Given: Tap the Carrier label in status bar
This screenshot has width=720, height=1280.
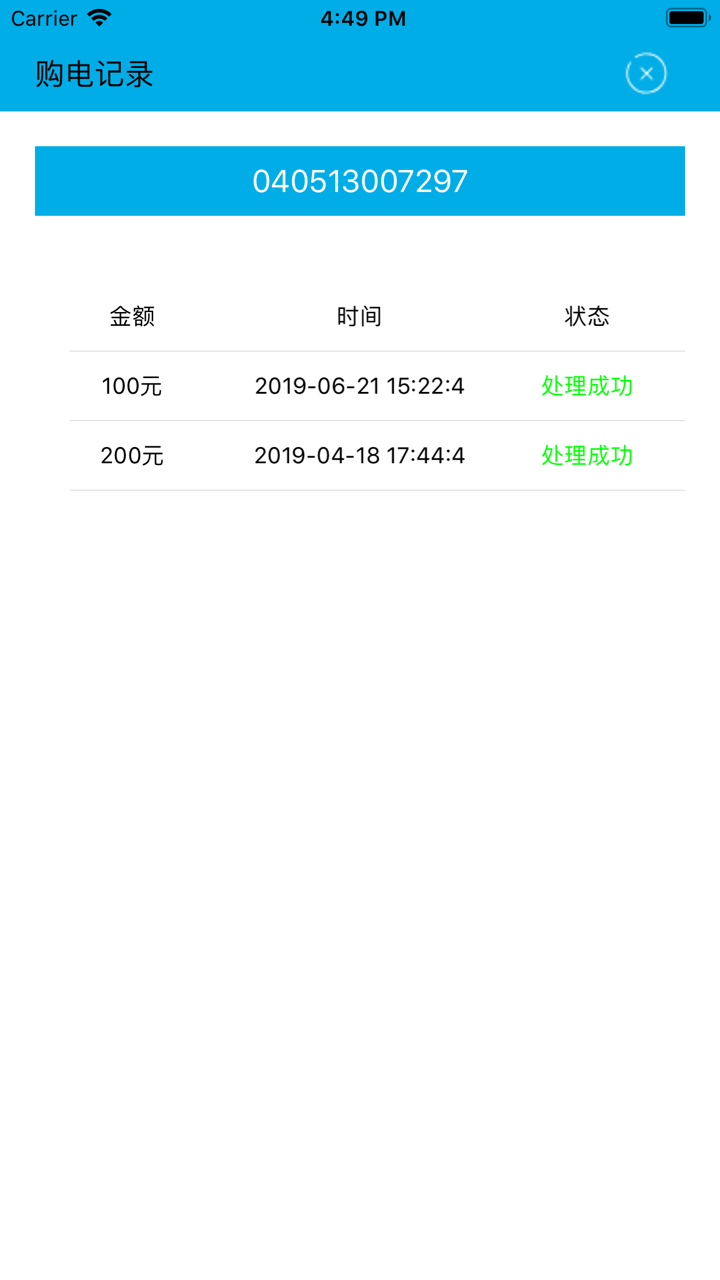Looking at the screenshot, I should 45,17.
